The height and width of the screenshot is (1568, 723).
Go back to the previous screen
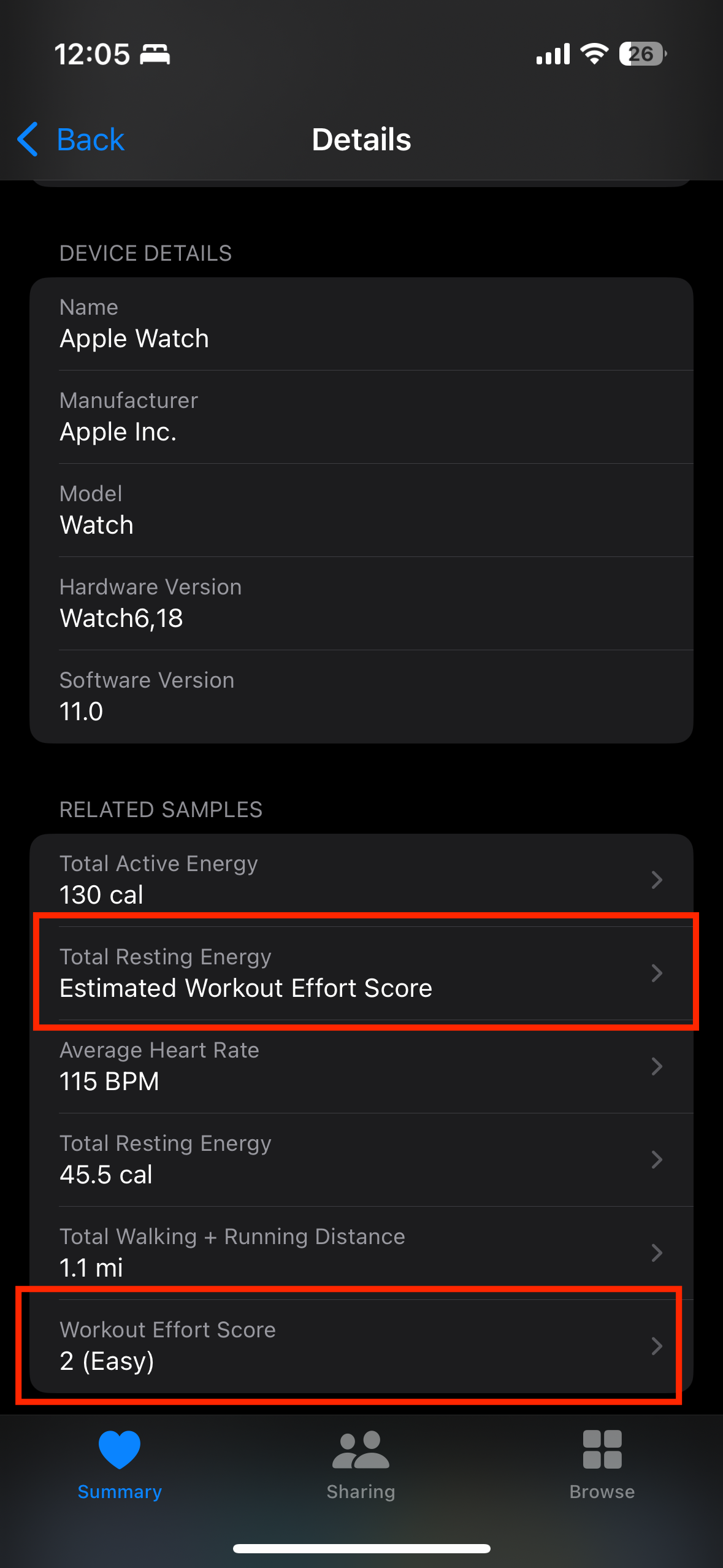[71, 139]
